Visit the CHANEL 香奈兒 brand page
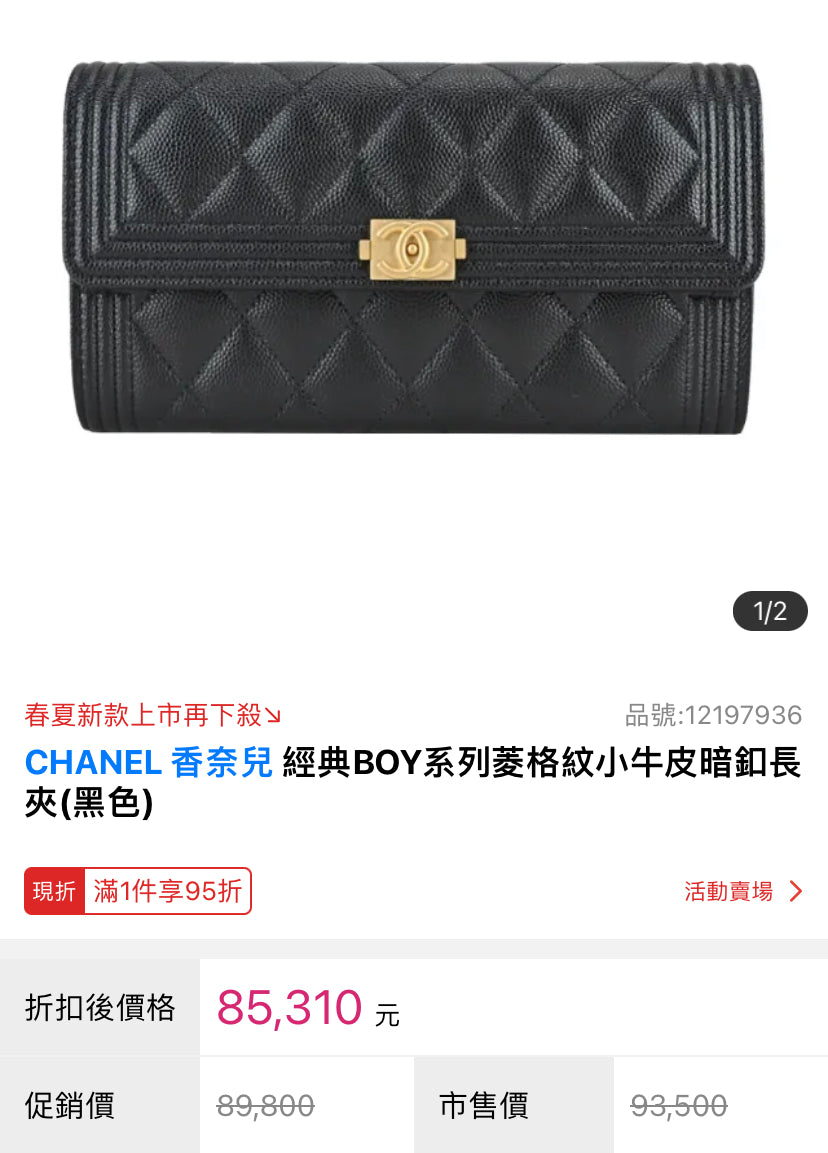Screen dimensions: 828x1153 pyautogui.click(x=148, y=763)
